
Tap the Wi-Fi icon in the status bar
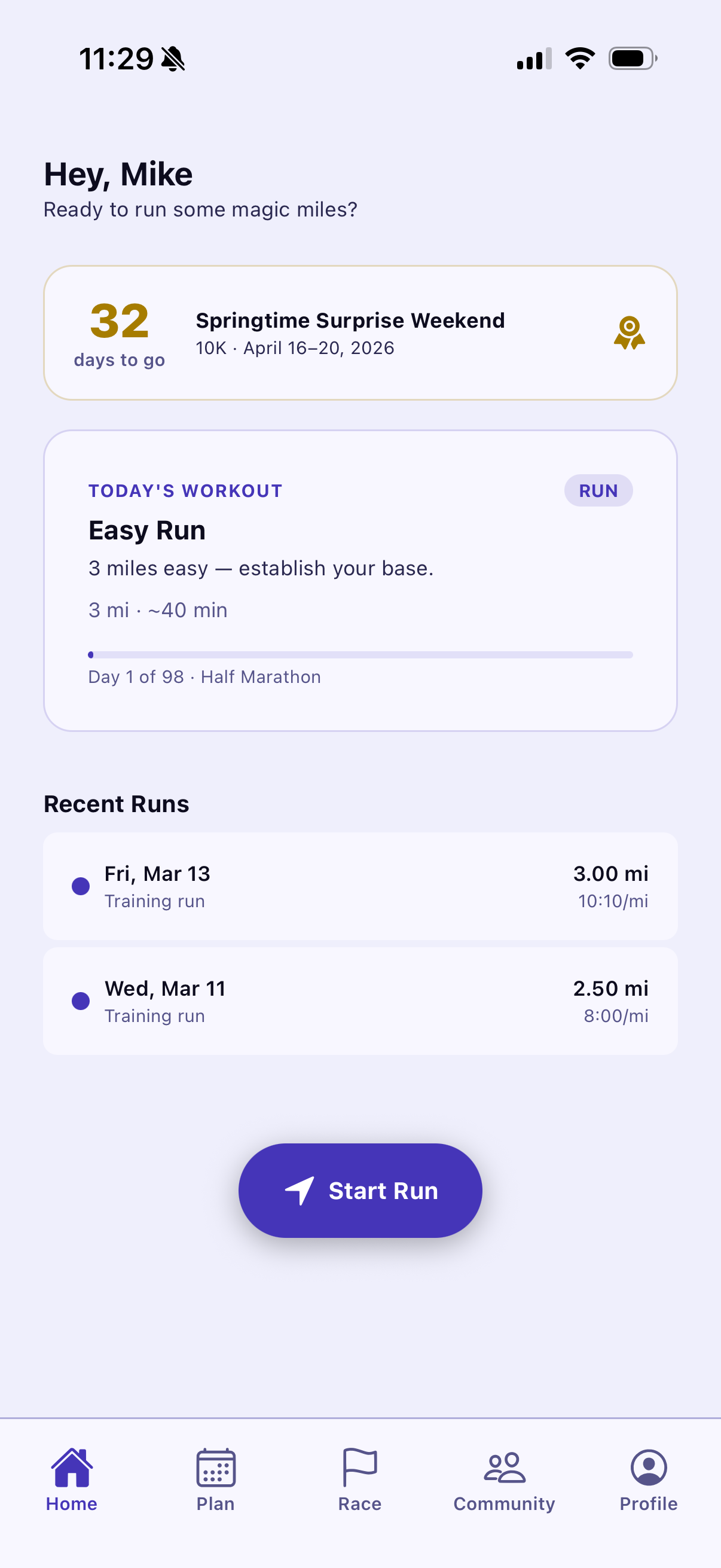tap(579, 57)
